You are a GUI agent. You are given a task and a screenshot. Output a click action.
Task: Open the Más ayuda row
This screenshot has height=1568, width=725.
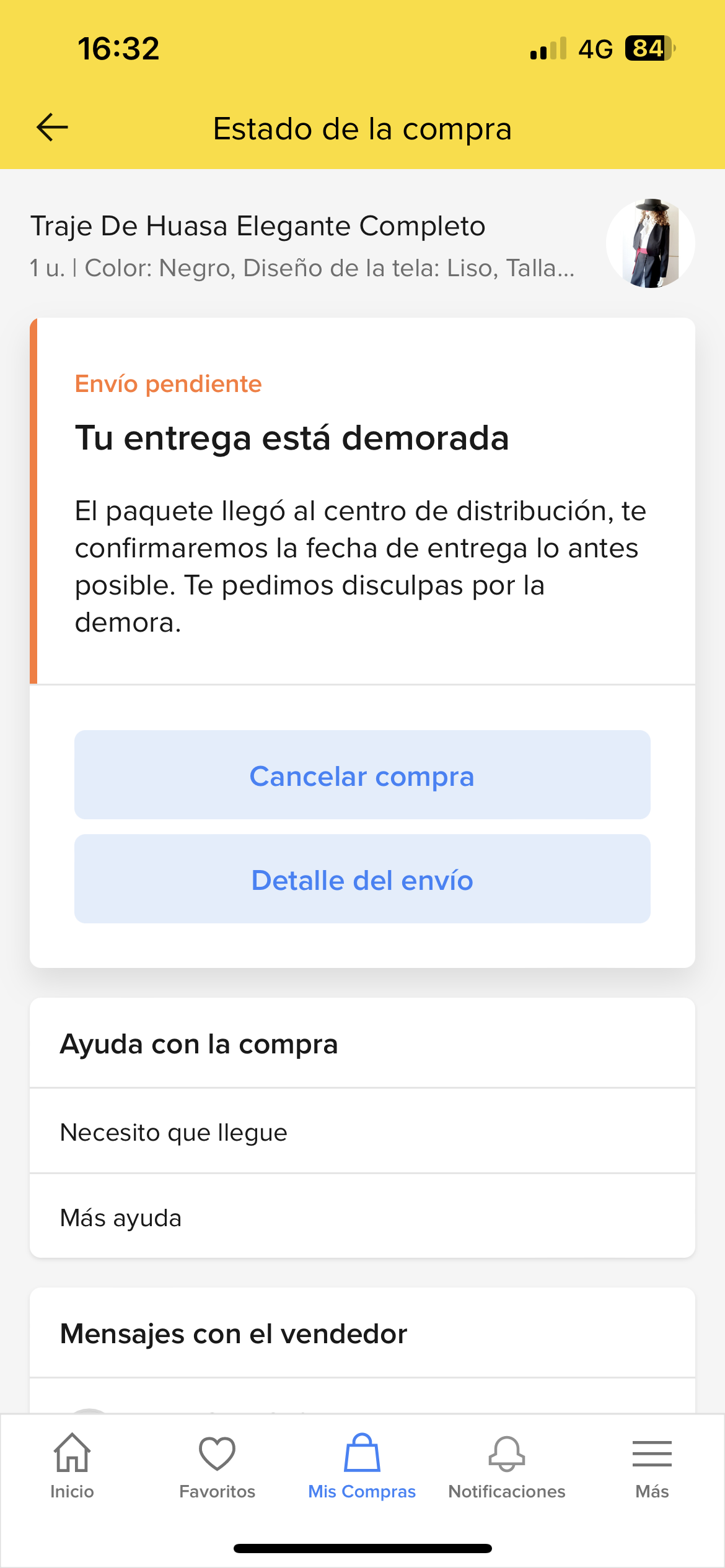362,1216
